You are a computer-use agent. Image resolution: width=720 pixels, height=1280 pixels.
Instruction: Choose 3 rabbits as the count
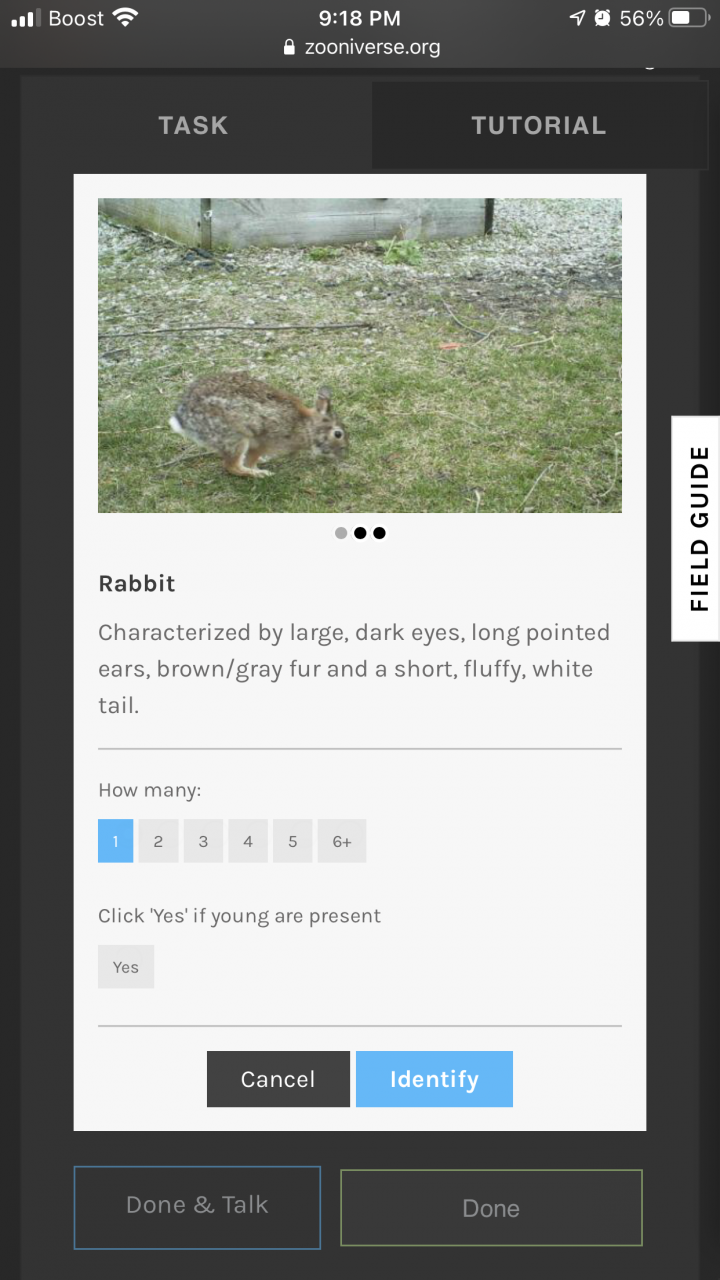203,841
